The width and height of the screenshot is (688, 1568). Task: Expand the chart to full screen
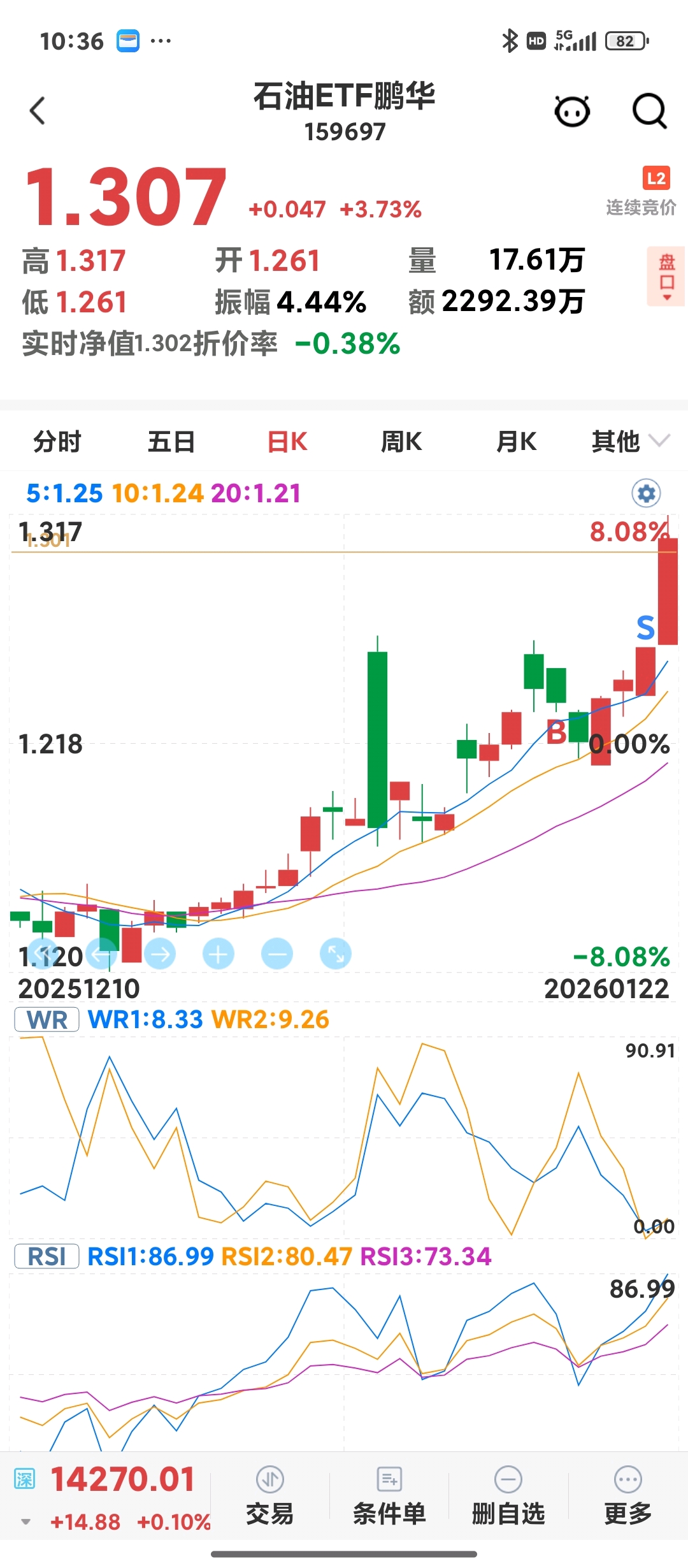click(336, 954)
